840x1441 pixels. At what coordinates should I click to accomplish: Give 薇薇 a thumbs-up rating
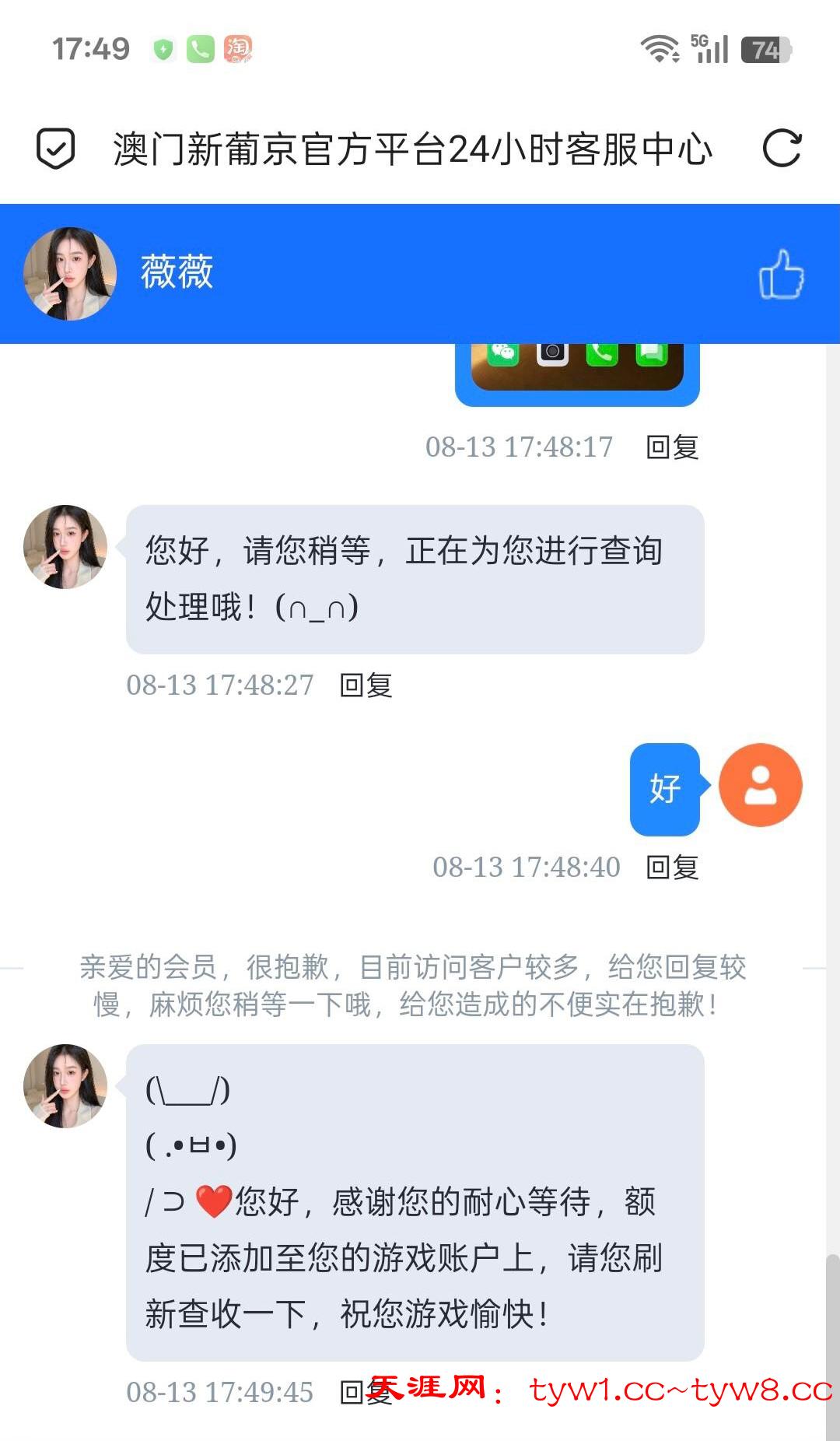click(781, 274)
